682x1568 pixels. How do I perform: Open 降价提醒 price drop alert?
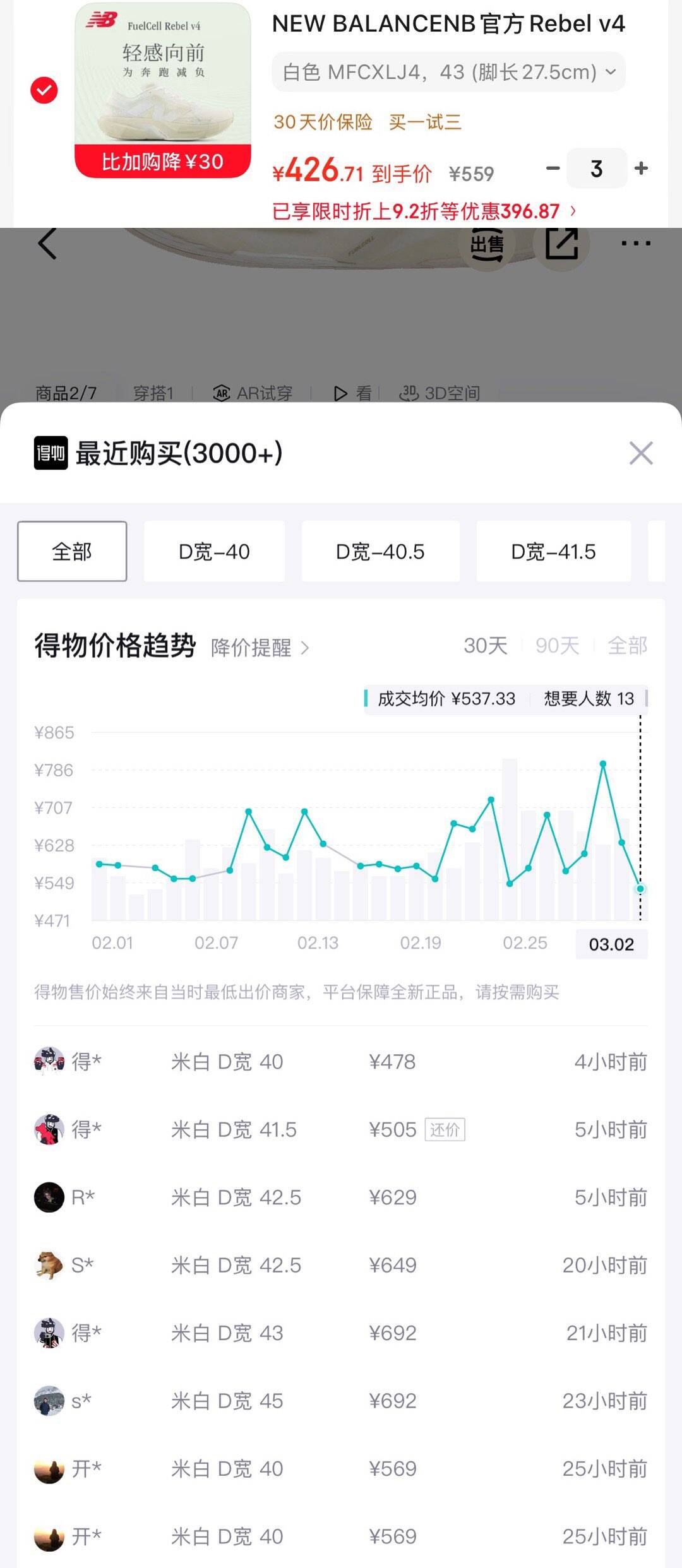tap(260, 648)
